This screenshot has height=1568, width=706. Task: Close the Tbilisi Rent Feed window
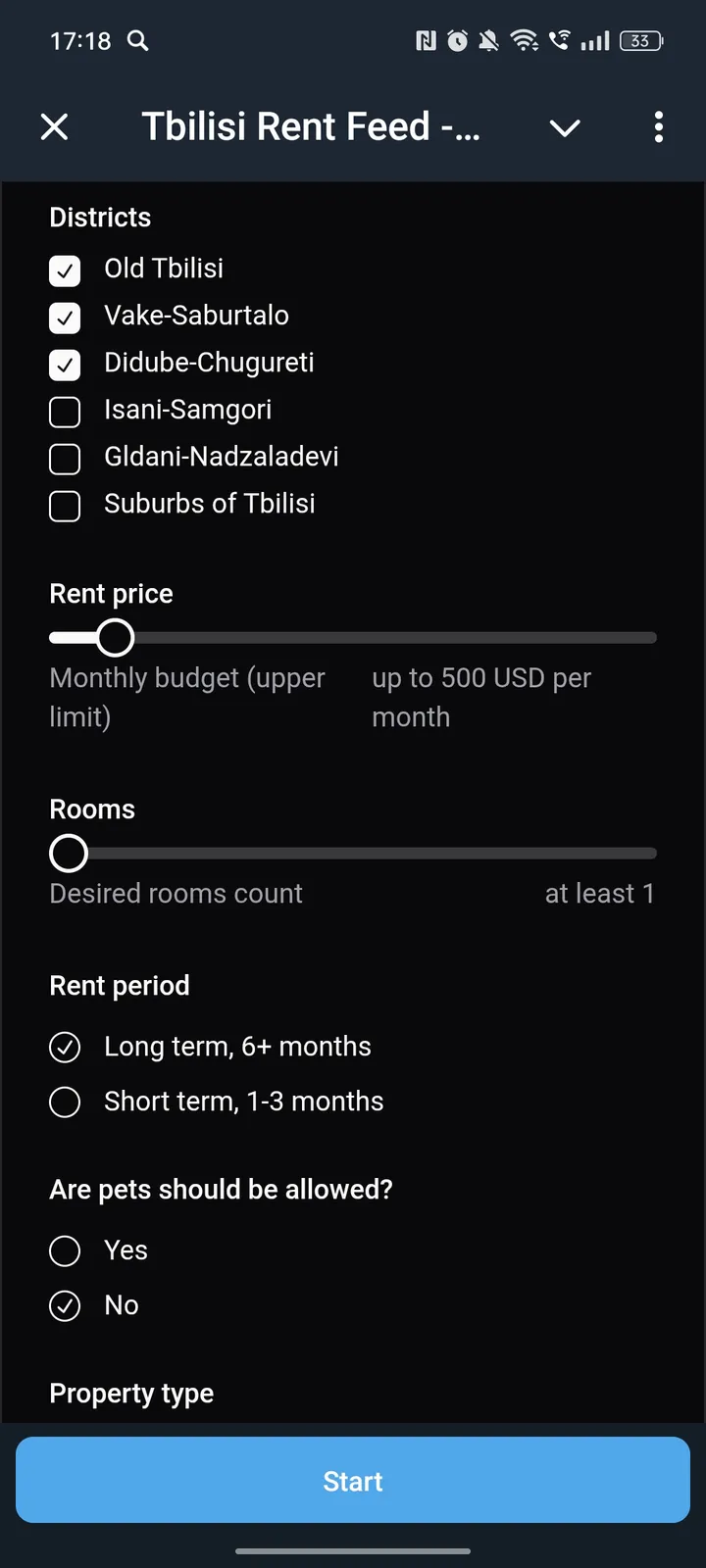[x=55, y=126]
